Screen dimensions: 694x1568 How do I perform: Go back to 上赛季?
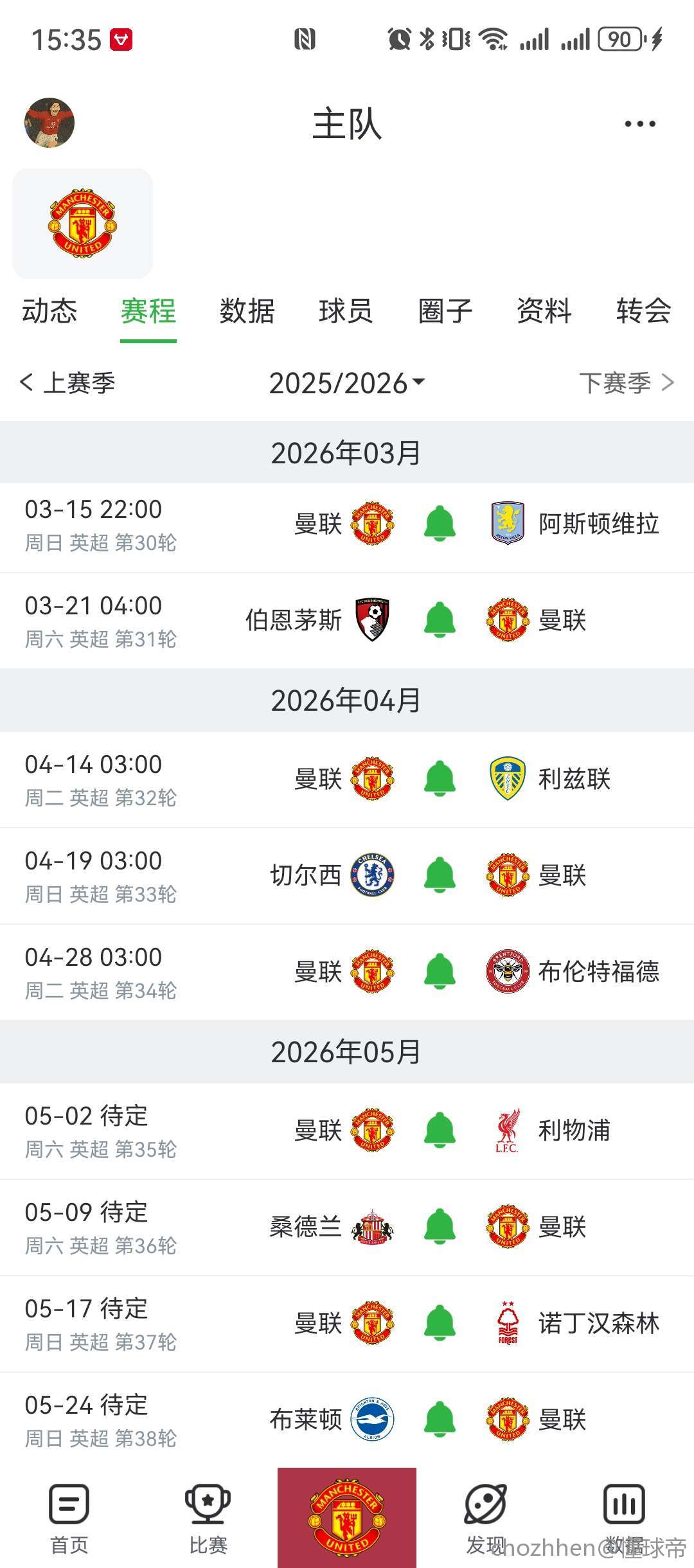[68, 383]
